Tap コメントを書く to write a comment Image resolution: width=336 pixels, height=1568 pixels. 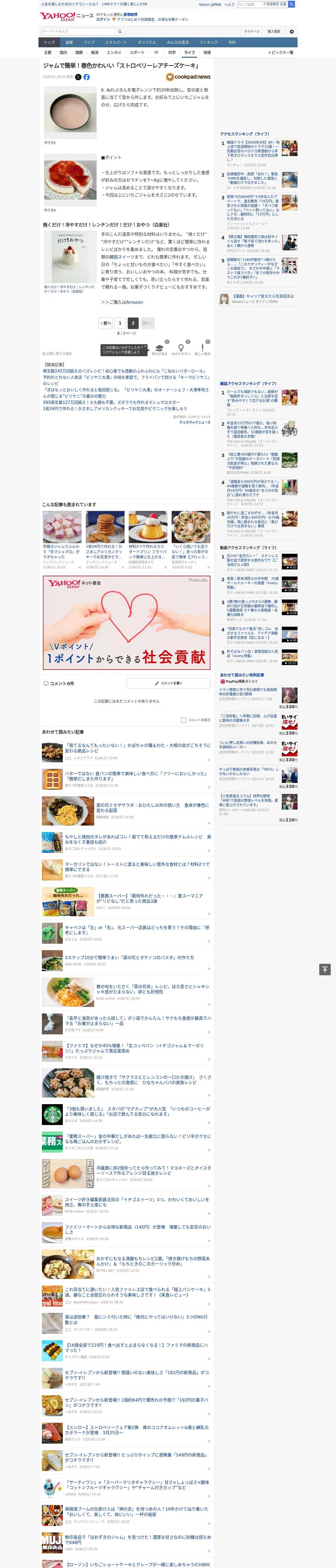(168, 683)
